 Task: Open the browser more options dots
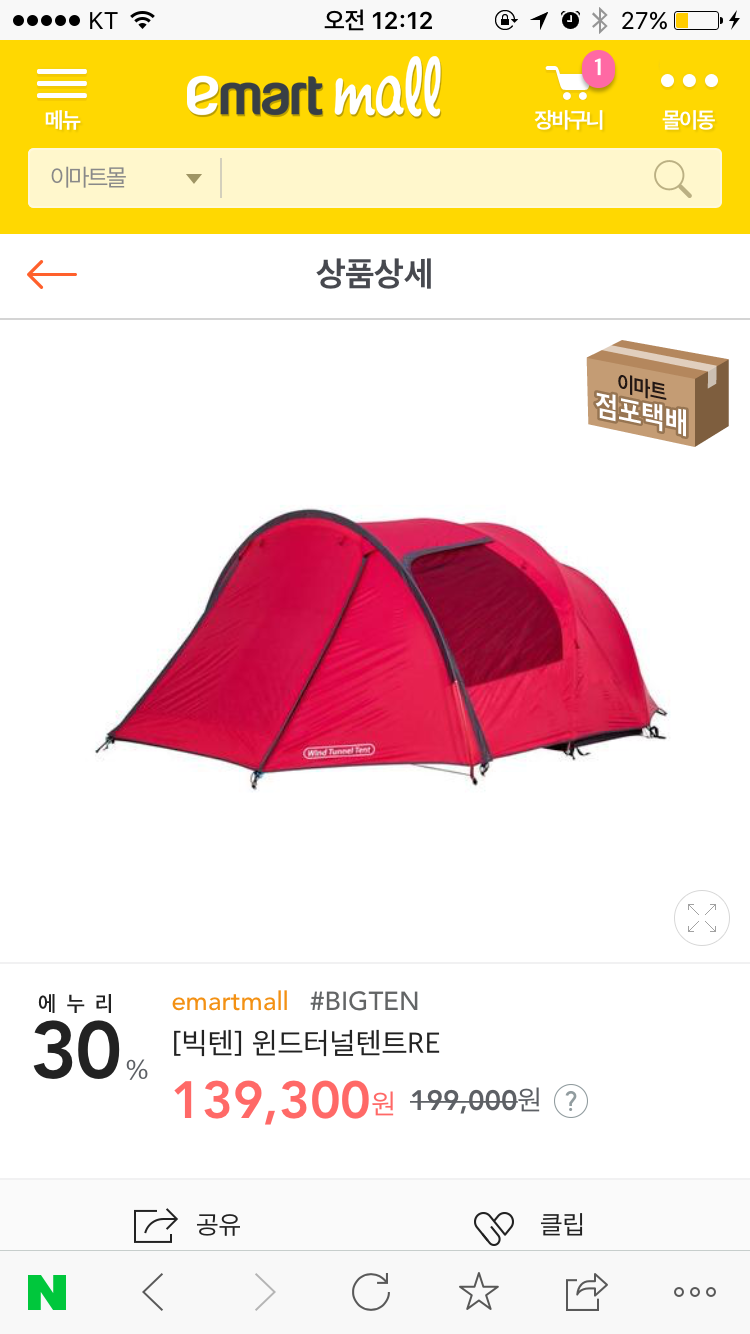(694, 1293)
